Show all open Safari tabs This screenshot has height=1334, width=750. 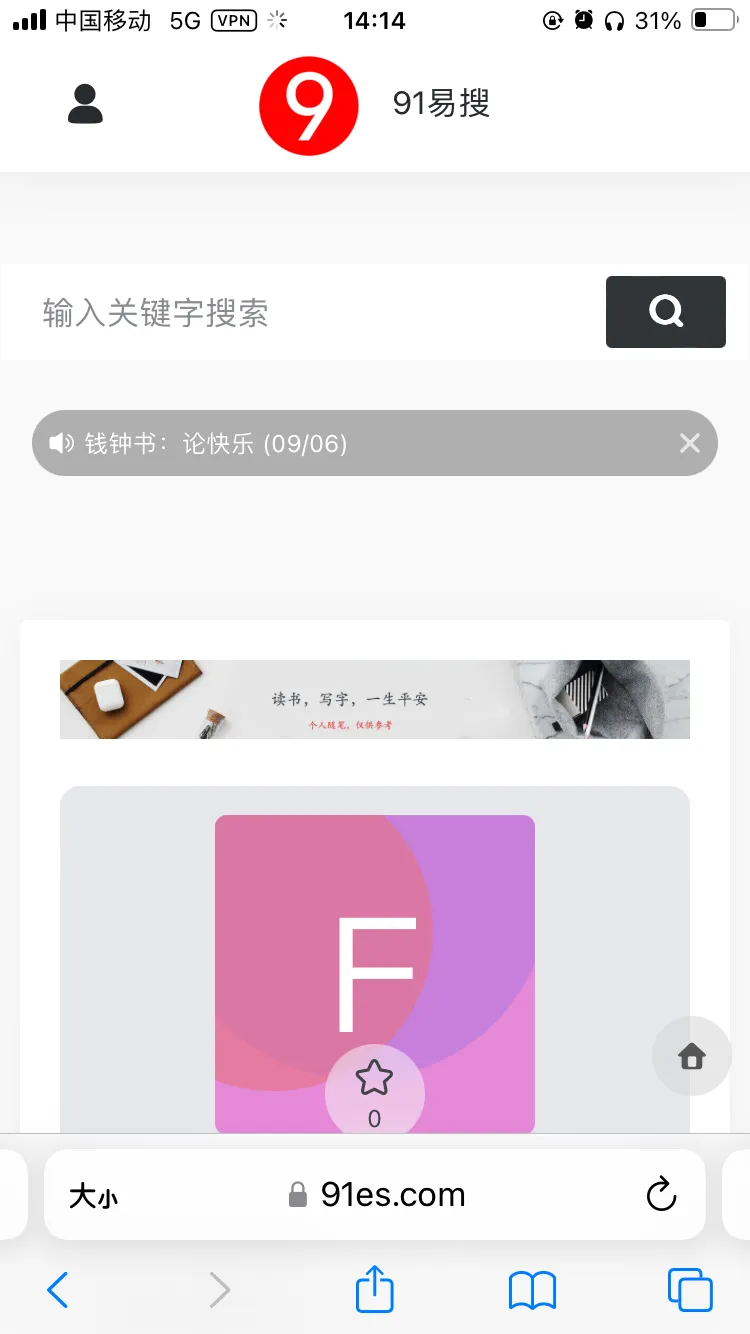coord(689,1290)
